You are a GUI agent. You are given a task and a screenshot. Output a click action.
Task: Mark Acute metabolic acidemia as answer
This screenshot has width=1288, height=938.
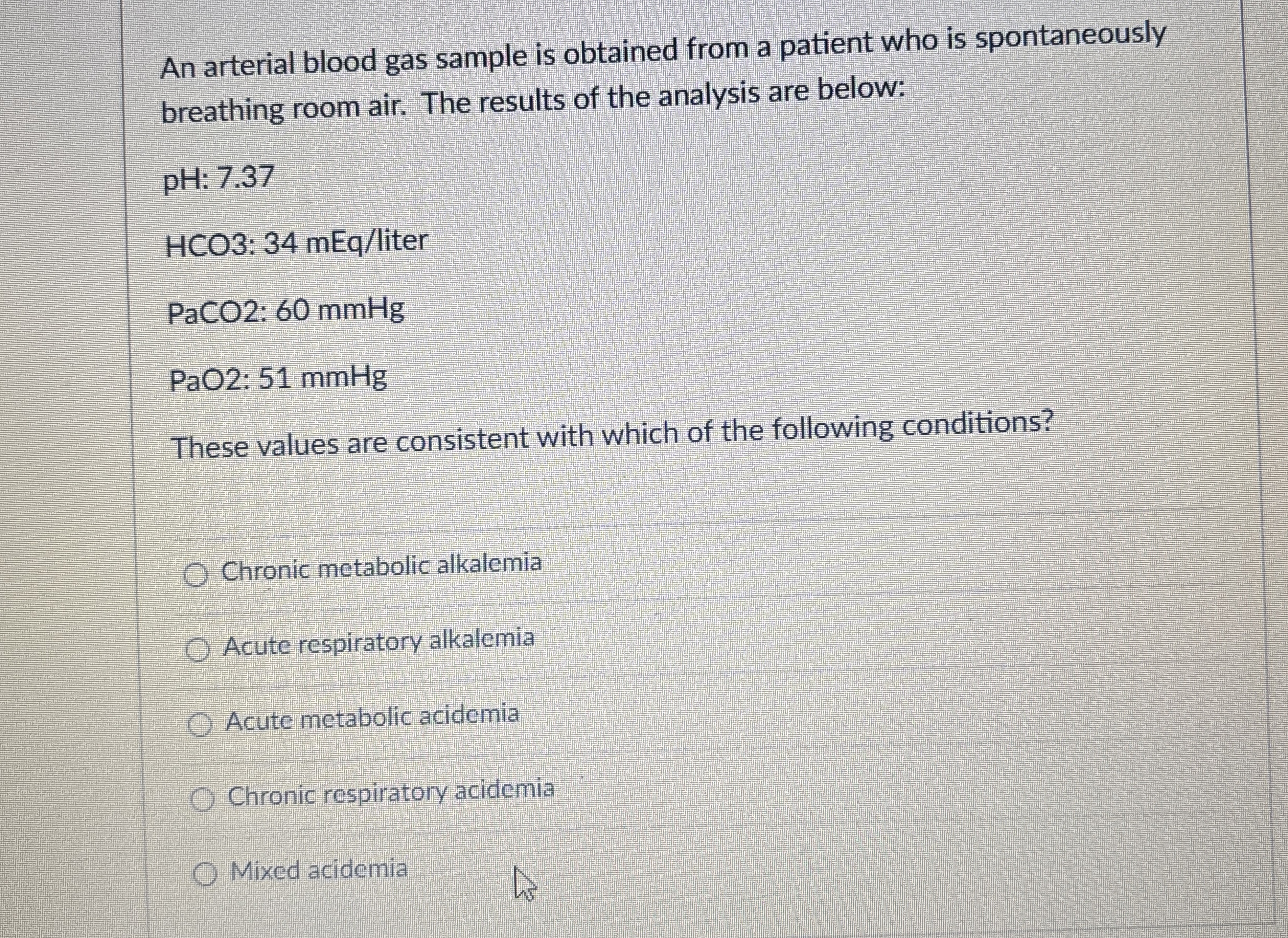(x=200, y=726)
